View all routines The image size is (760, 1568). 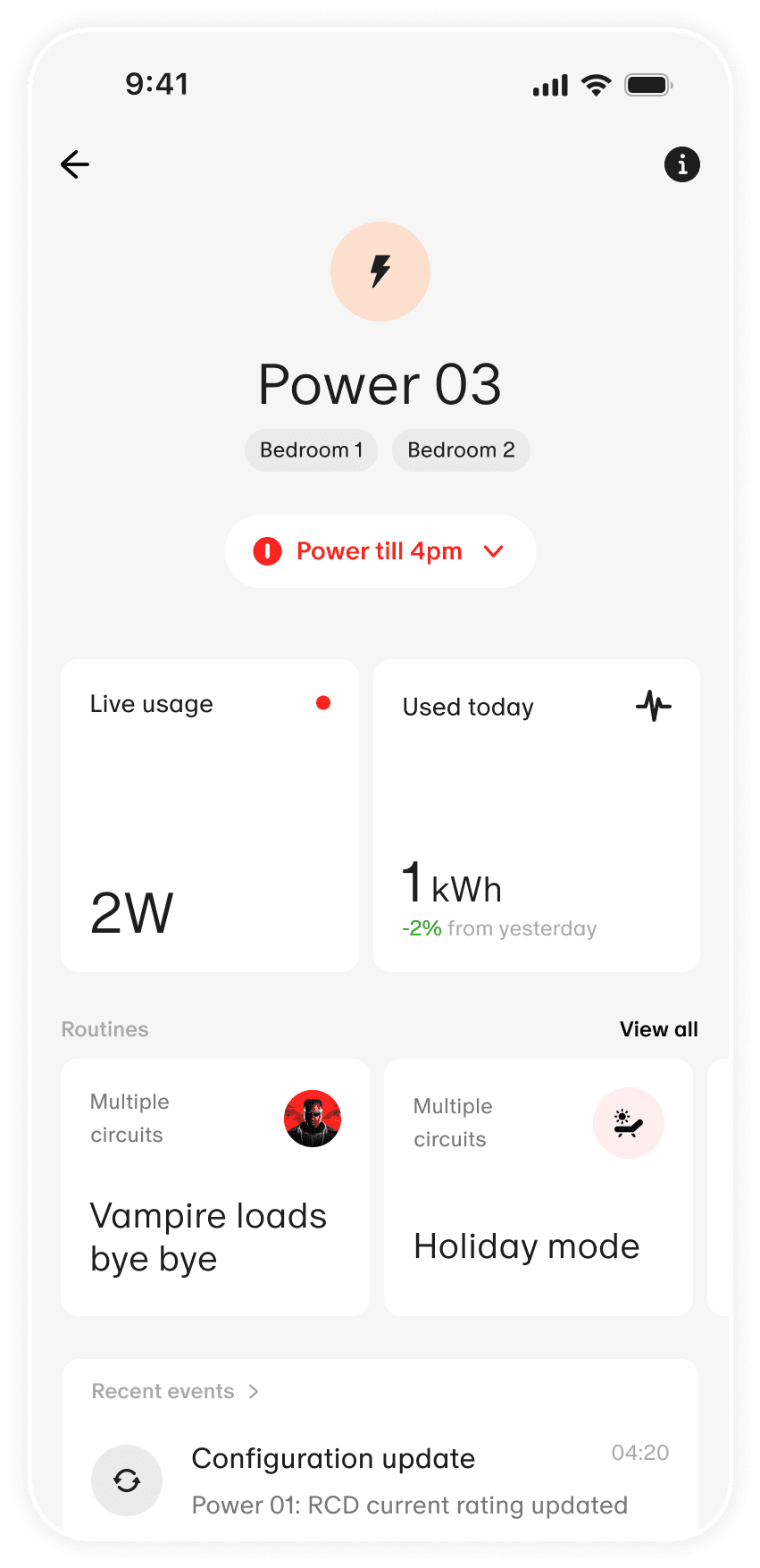658,1029
